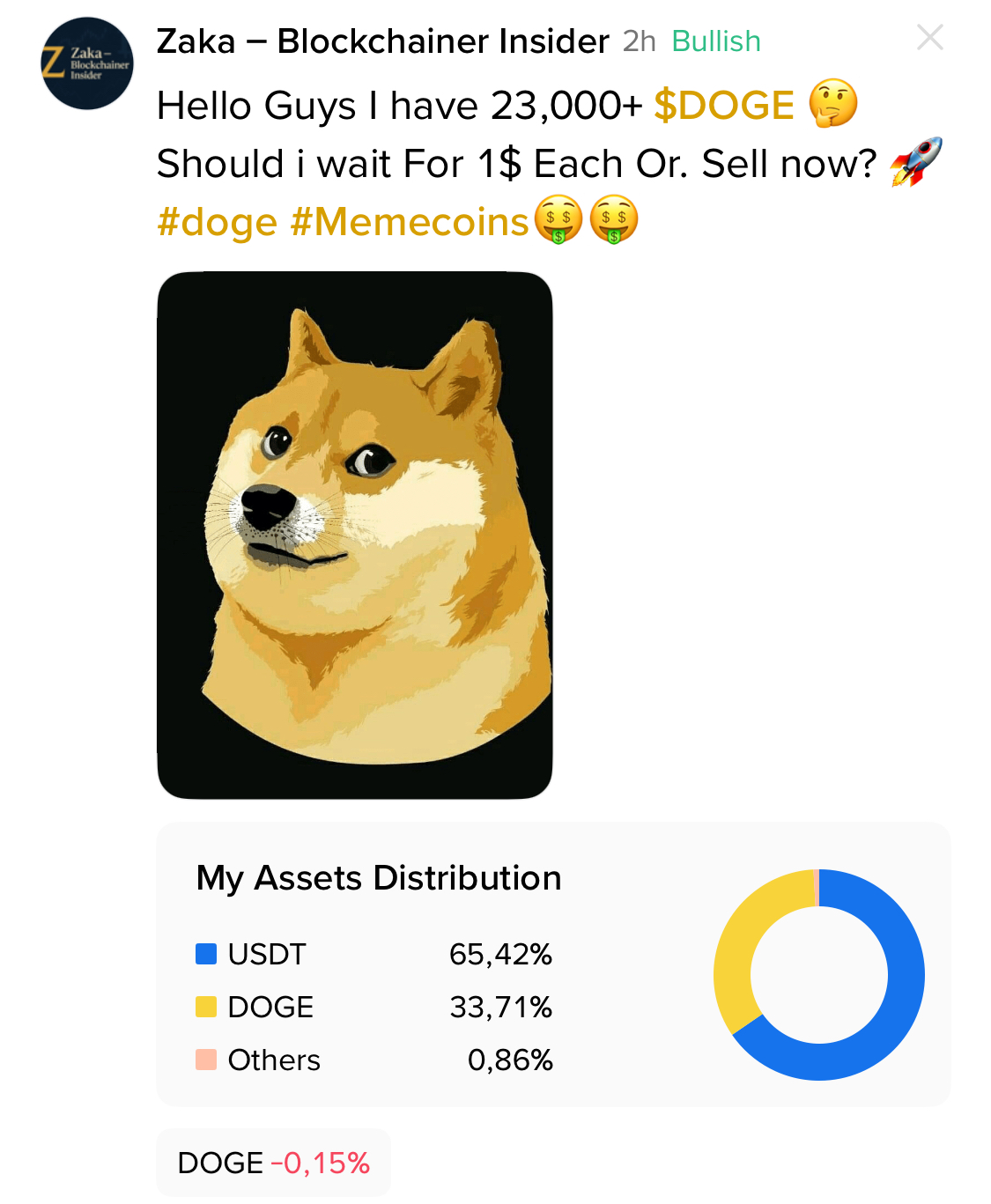Open the #Memecoins hashtag
The width and height of the screenshot is (991, 1204).
pos(409,222)
